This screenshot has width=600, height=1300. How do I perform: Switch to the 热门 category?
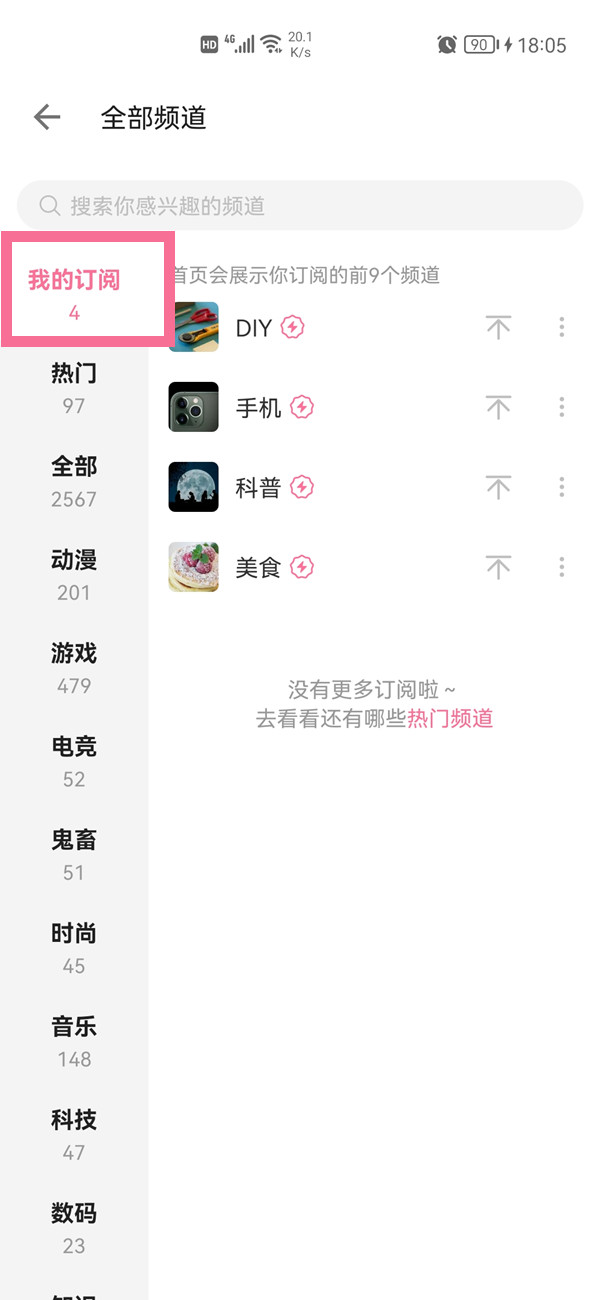74,387
